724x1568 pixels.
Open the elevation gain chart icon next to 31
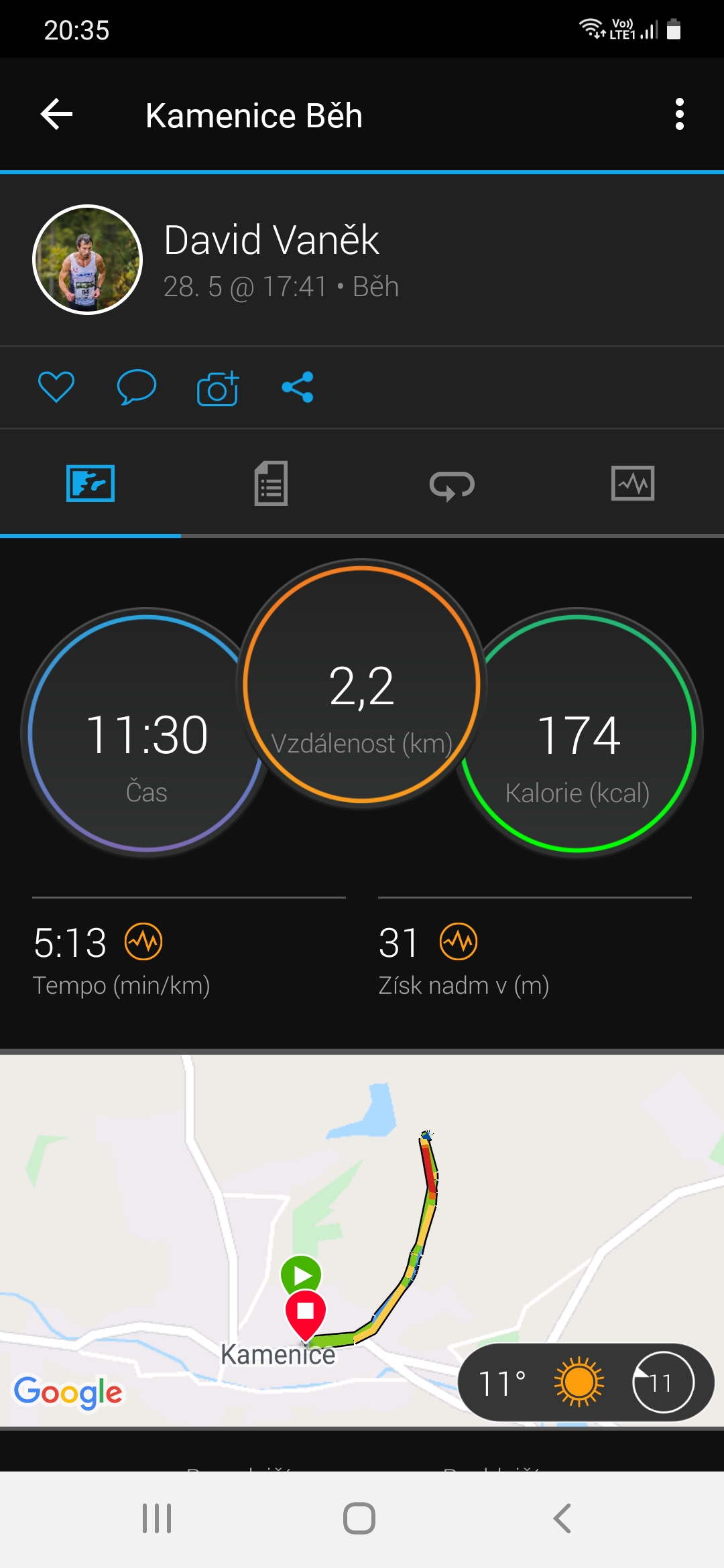tap(459, 941)
